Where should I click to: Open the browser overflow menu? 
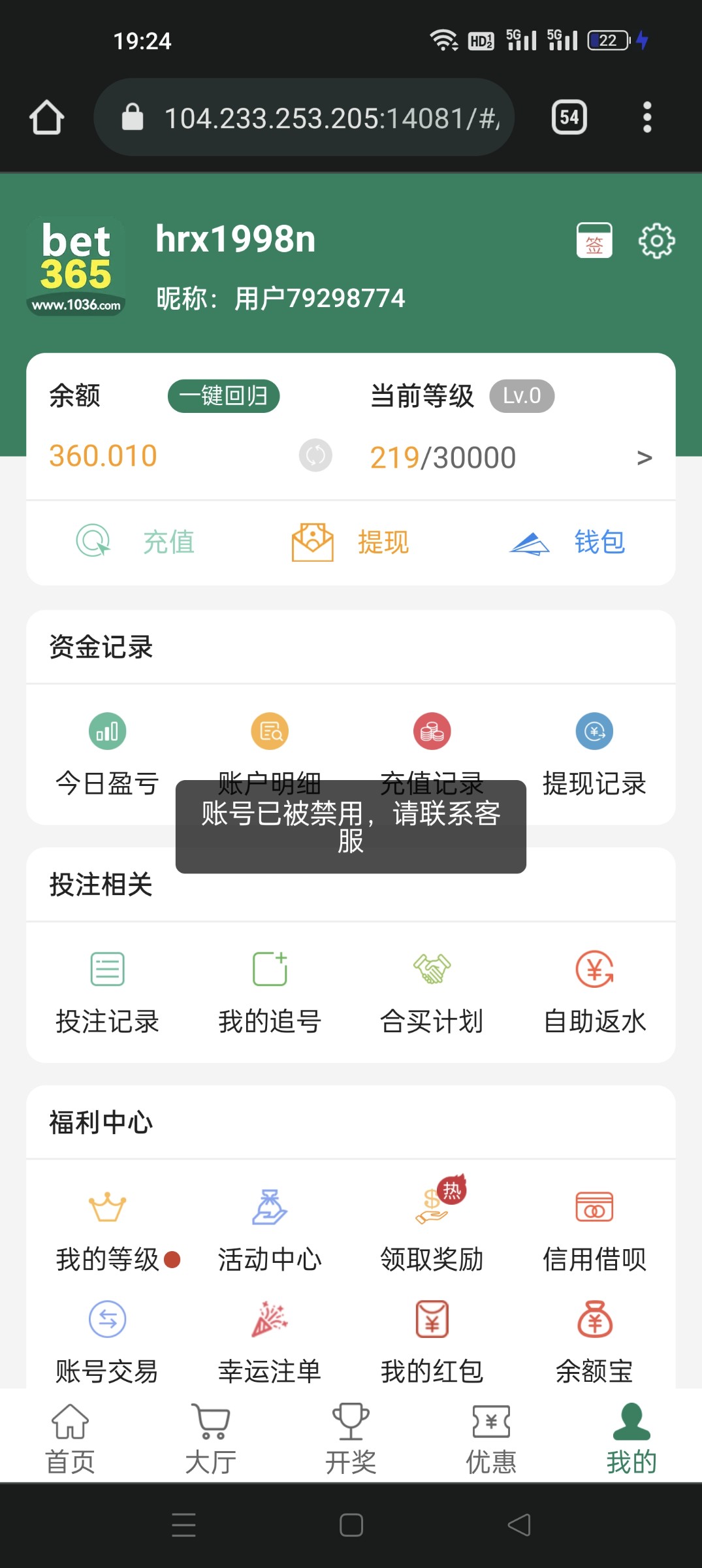pyautogui.click(x=647, y=118)
